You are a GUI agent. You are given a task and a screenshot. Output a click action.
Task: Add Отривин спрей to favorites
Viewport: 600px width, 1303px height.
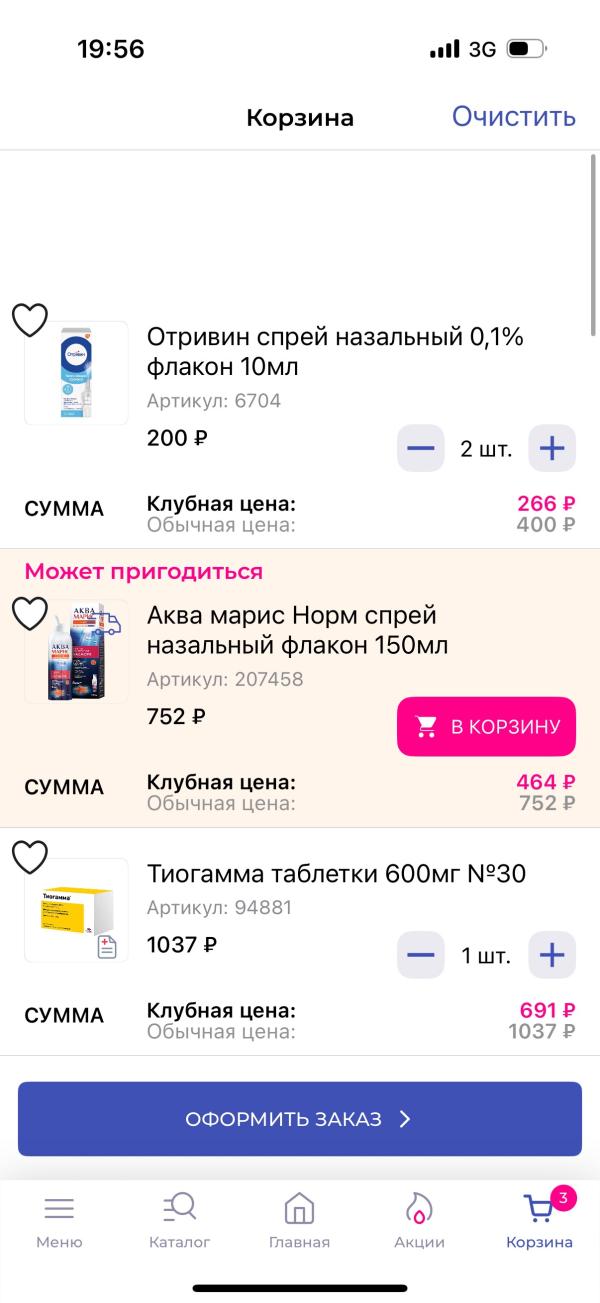click(x=30, y=320)
